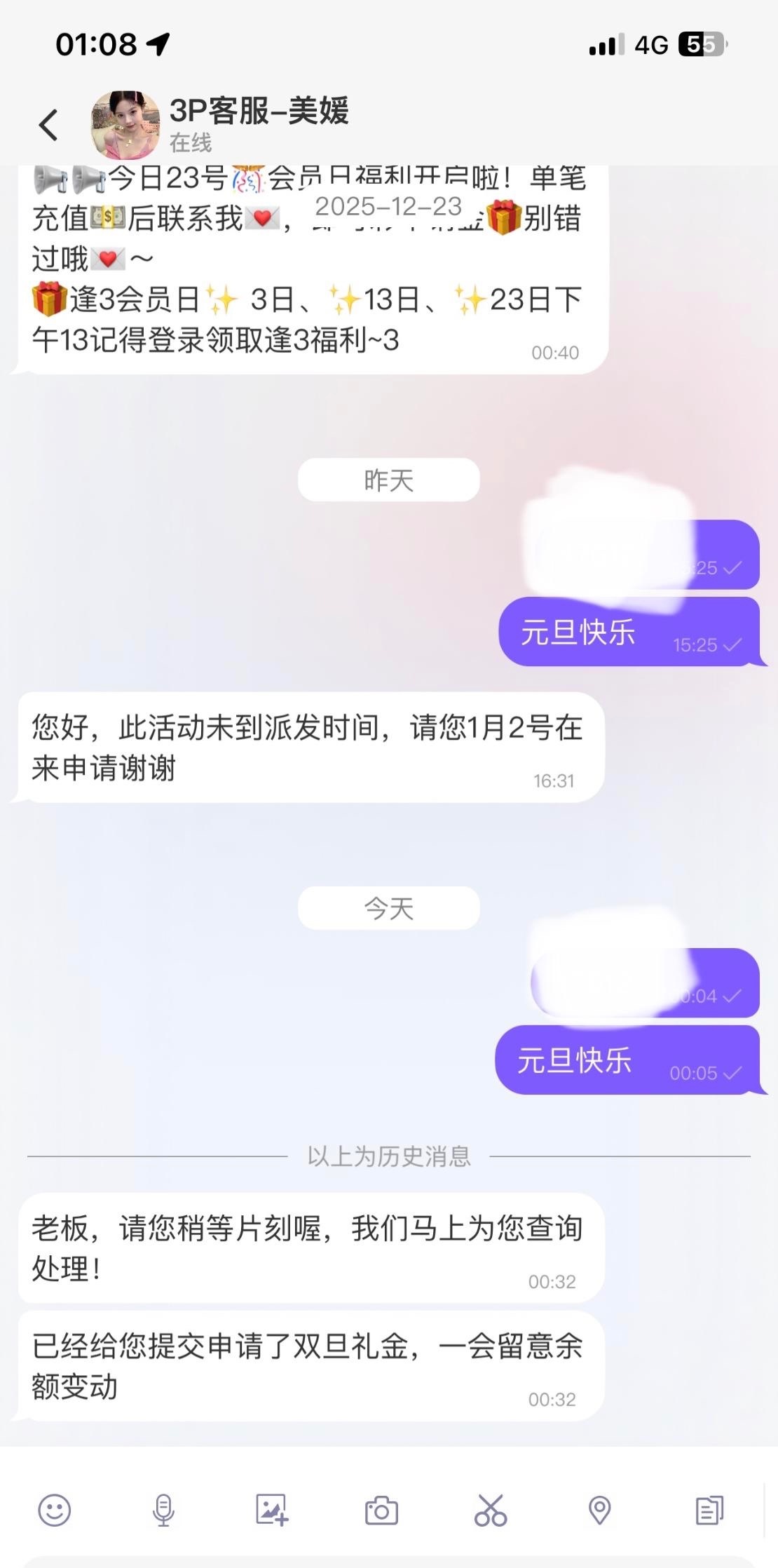Screen dimensions: 778x1568
Task: Open the 3P客服-美媛 profile avatar
Action: click(x=125, y=125)
